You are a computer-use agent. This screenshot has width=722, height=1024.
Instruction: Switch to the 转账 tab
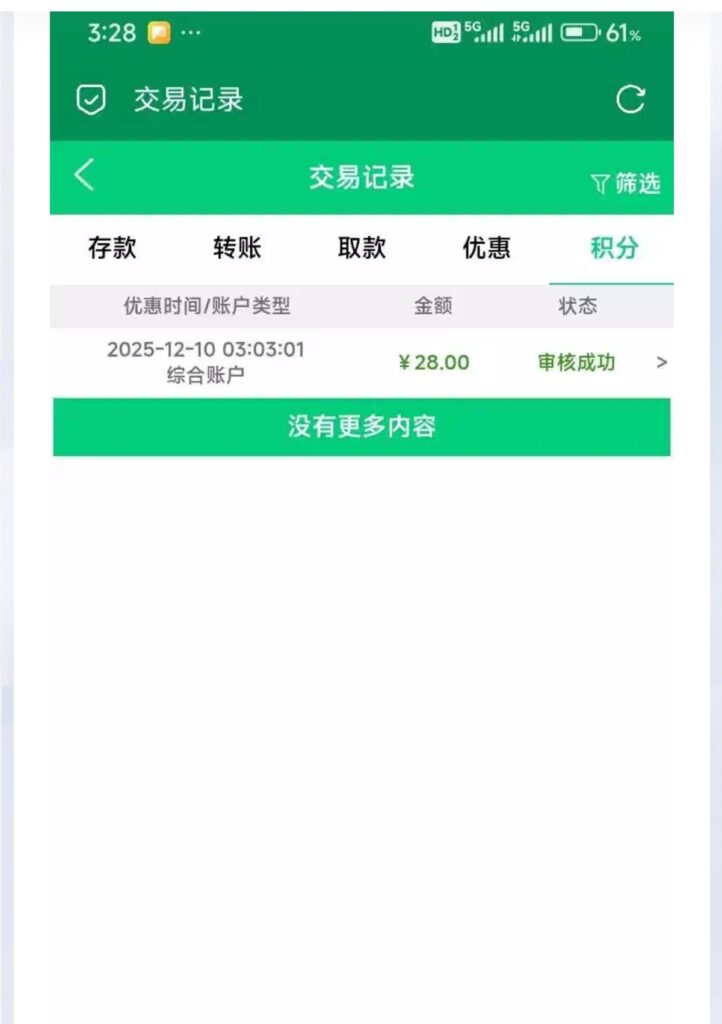pyautogui.click(x=236, y=247)
